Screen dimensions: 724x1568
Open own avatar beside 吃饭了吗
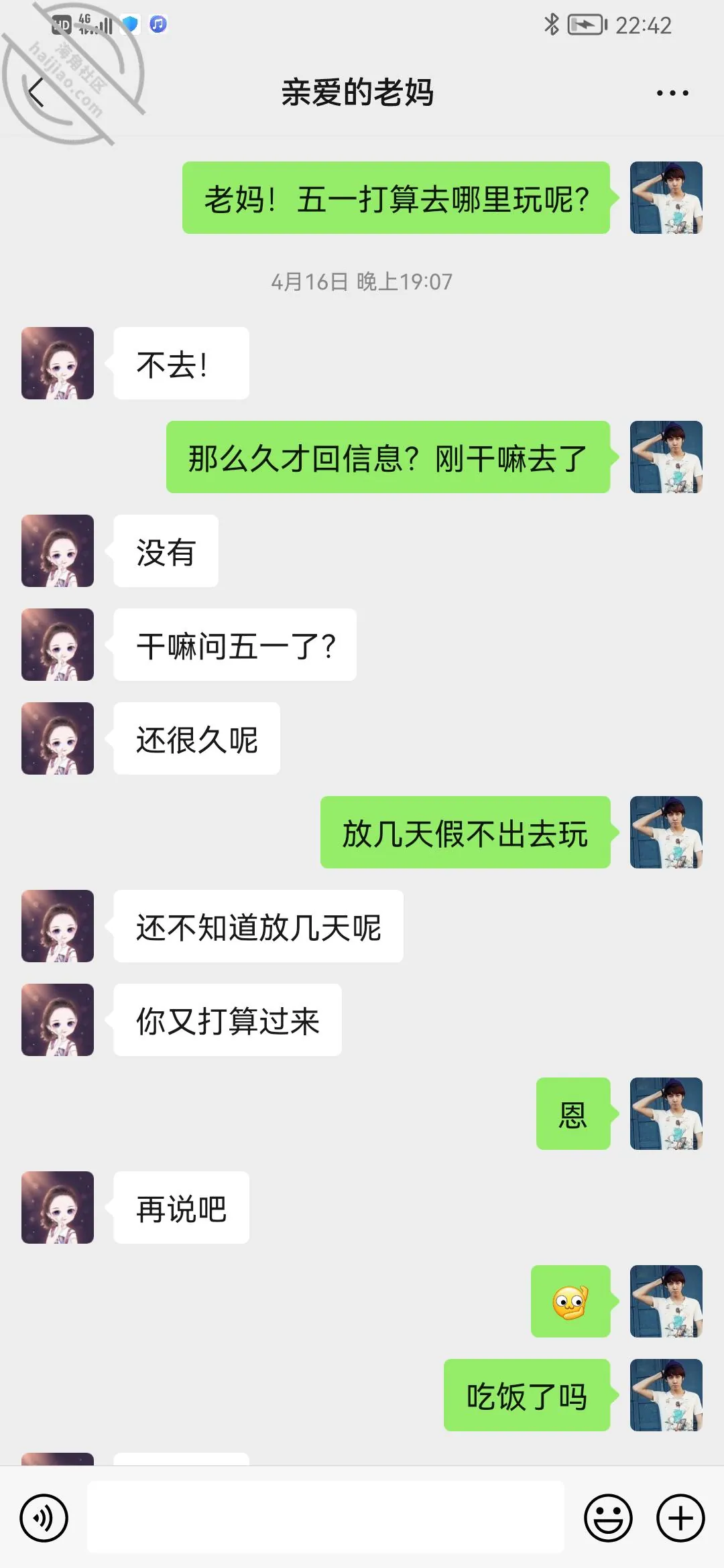click(x=666, y=1395)
